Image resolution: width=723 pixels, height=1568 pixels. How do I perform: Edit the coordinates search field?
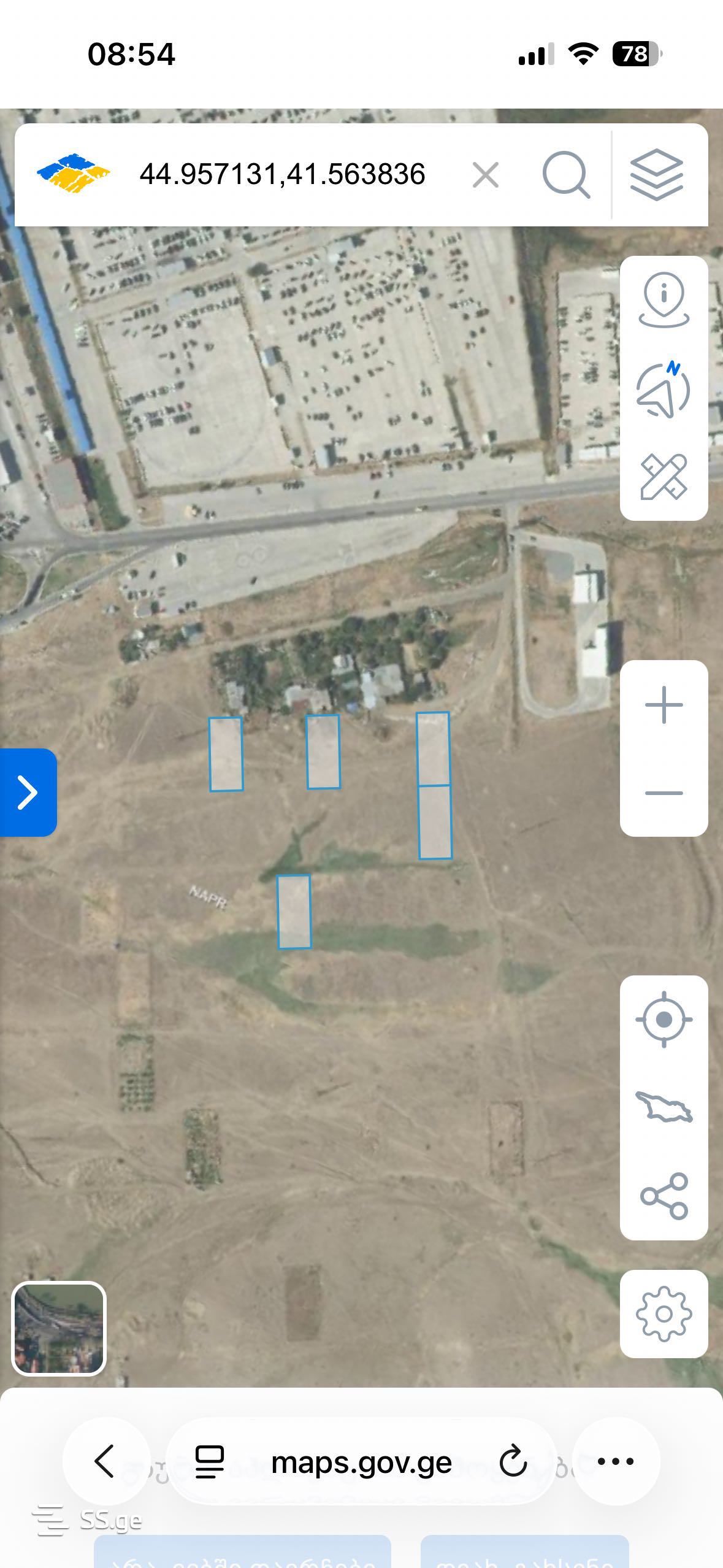click(282, 175)
